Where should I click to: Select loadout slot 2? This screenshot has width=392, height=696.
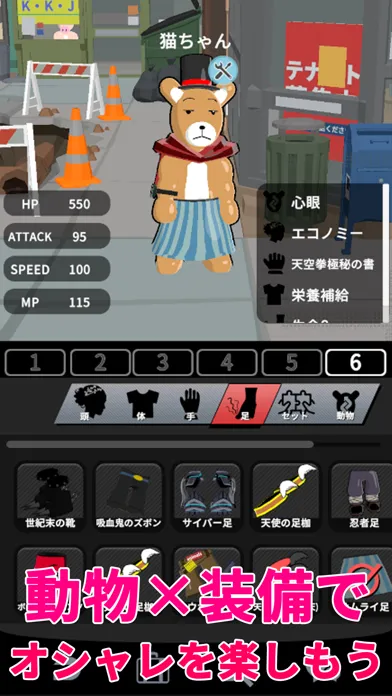coord(100,363)
